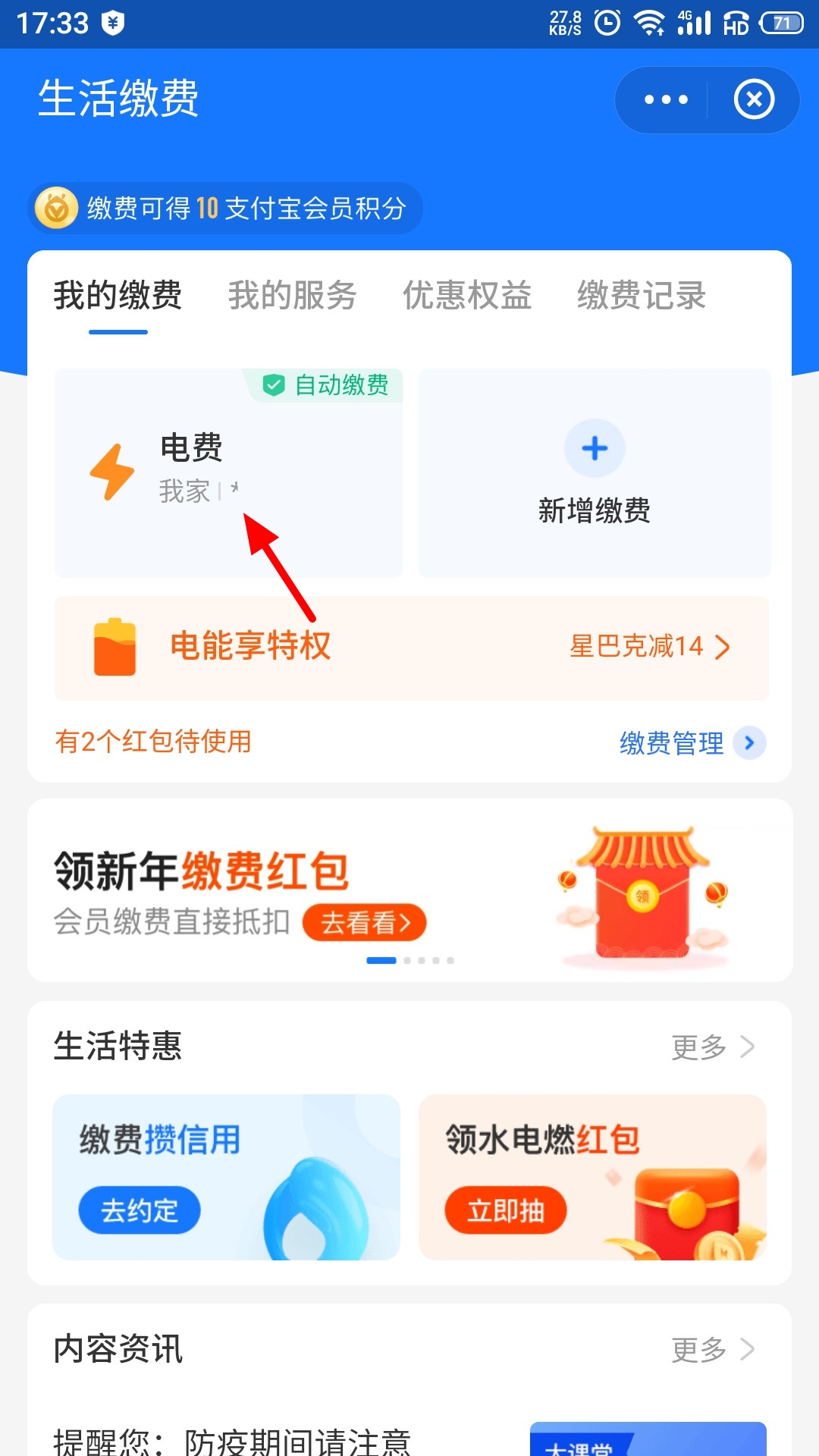Close the mini-program with the X icon
This screenshot has height=1456, width=819.
pyautogui.click(x=754, y=99)
